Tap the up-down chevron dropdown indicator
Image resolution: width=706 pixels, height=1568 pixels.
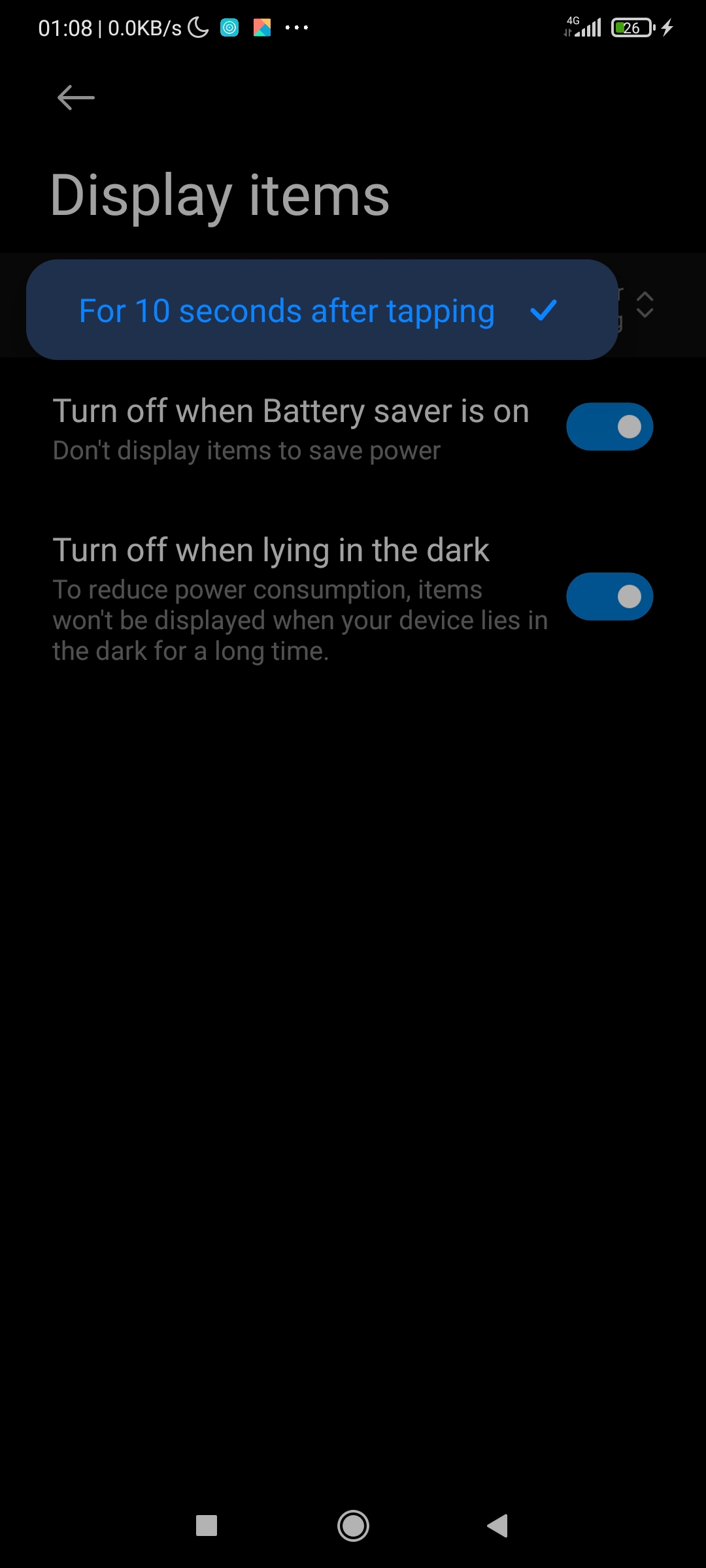click(x=645, y=304)
